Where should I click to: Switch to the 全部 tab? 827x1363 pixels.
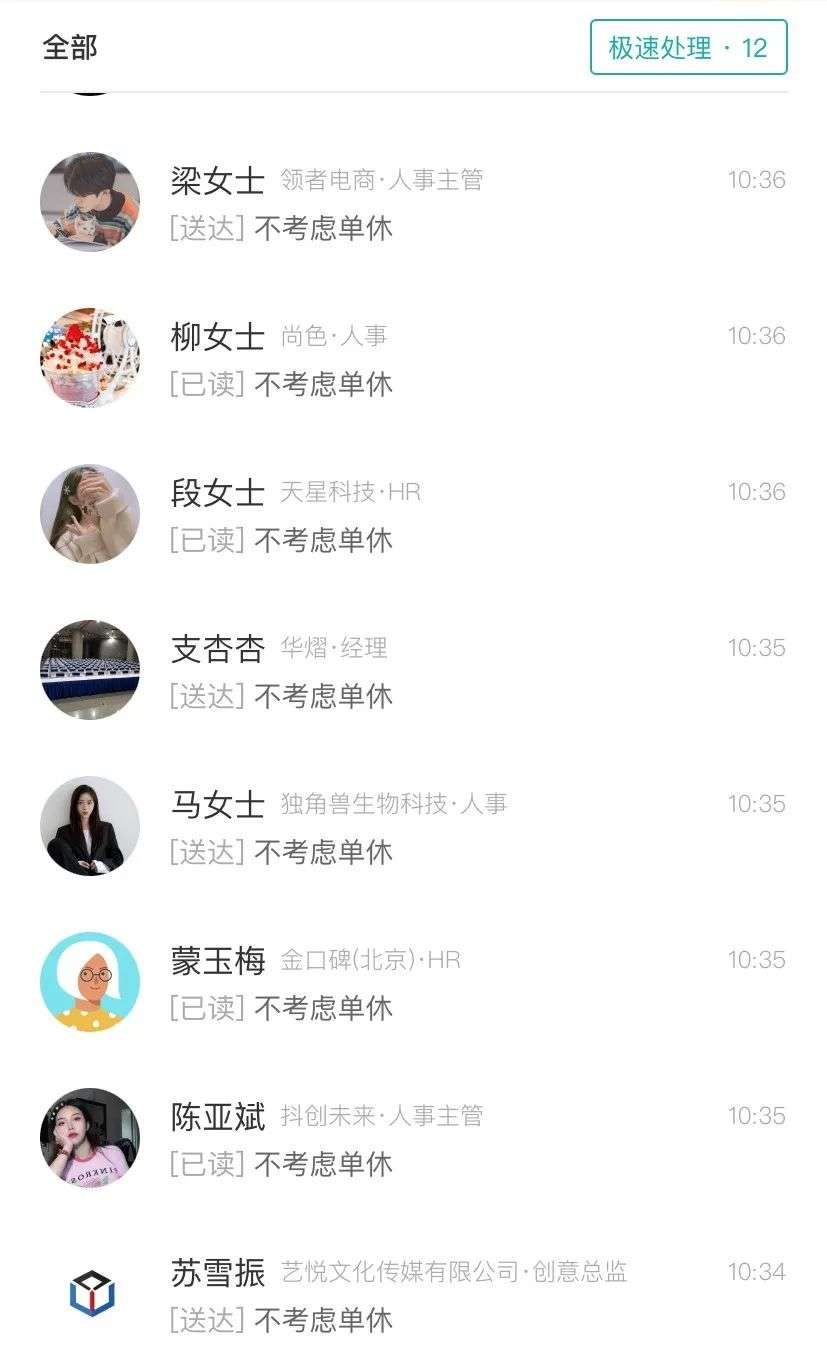point(70,47)
